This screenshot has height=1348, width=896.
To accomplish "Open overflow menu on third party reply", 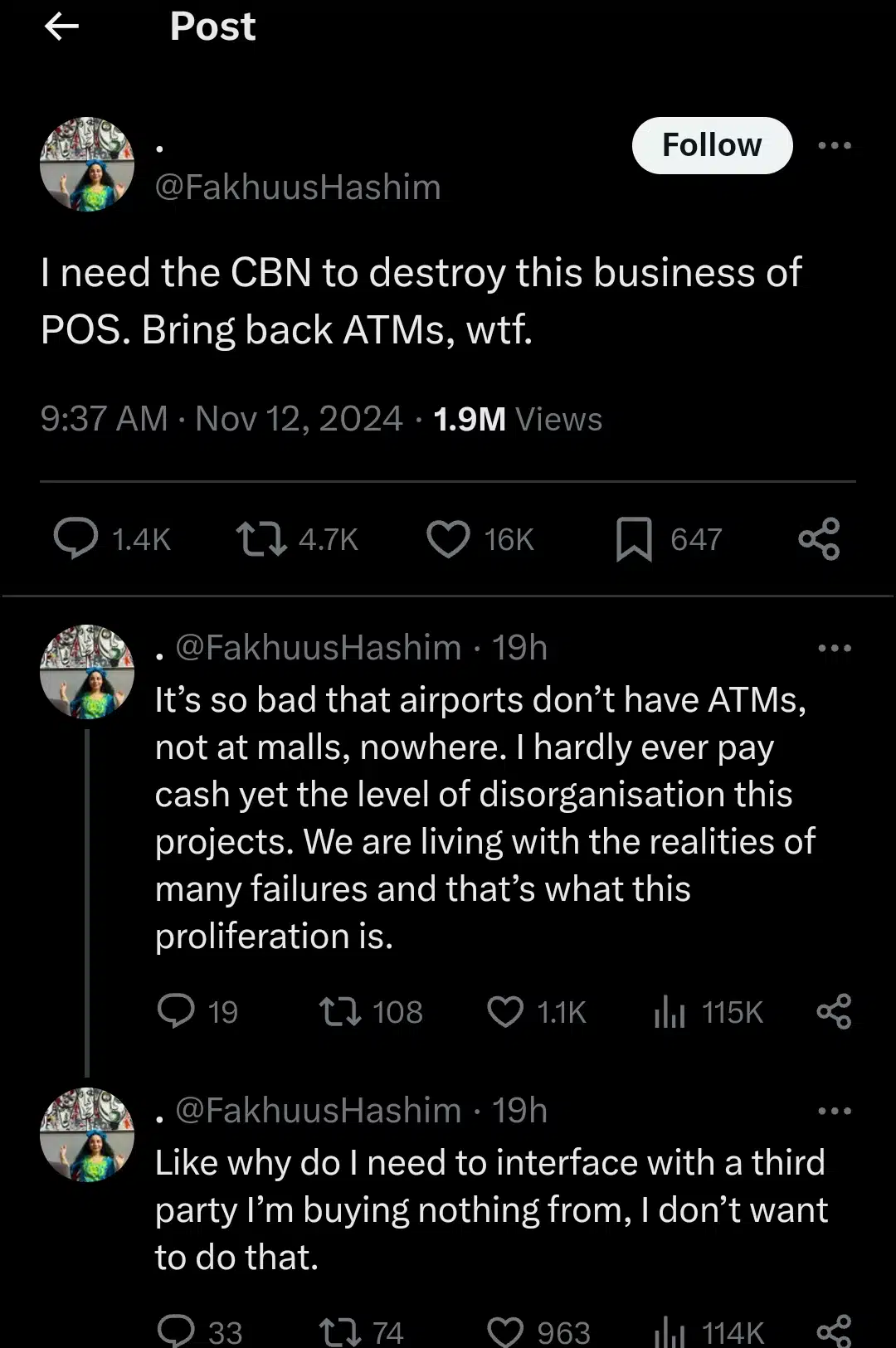I will pyautogui.click(x=834, y=1111).
